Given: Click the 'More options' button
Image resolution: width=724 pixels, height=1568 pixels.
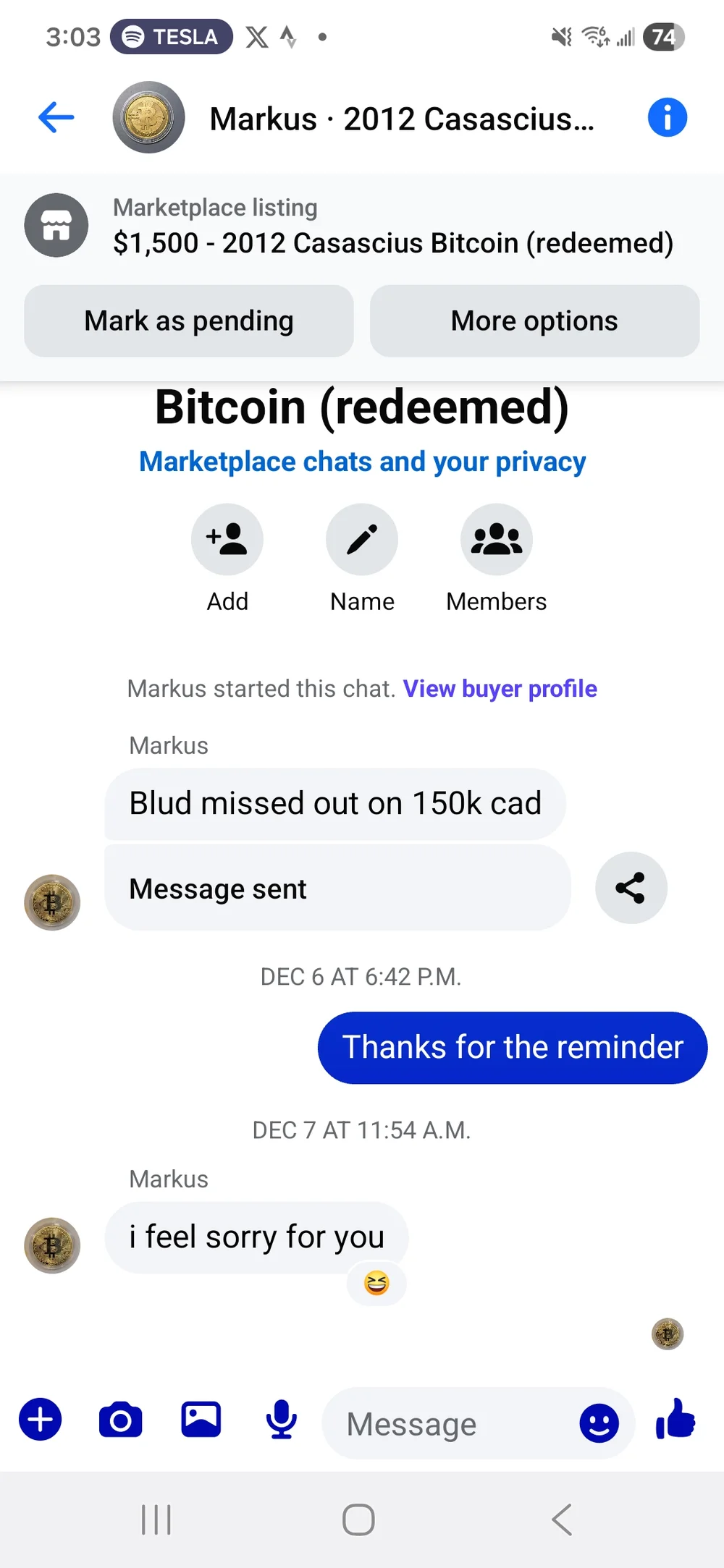Looking at the screenshot, I should 533,321.
